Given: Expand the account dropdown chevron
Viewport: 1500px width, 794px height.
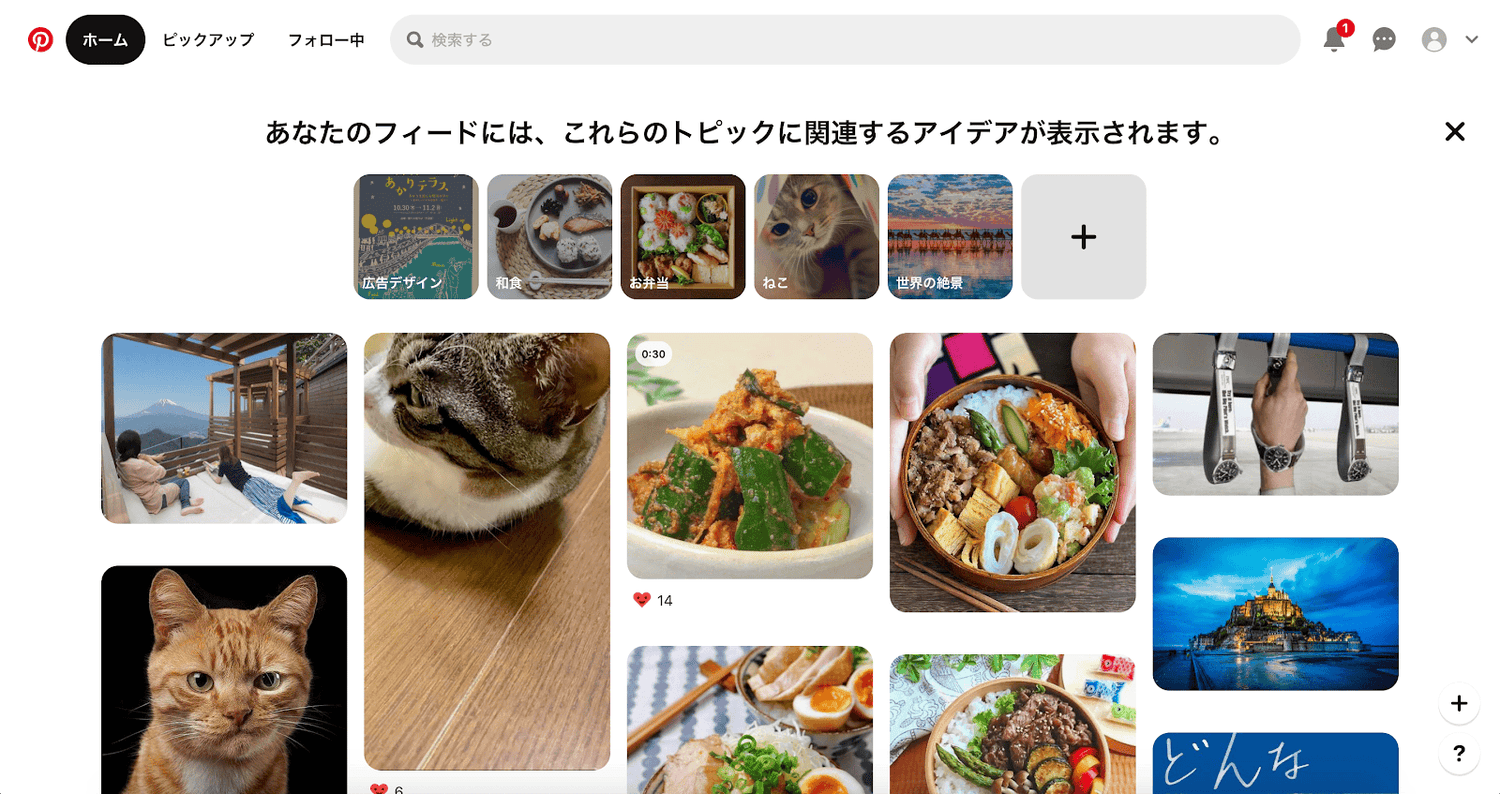Looking at the screenshot, I should (1471, 40).
